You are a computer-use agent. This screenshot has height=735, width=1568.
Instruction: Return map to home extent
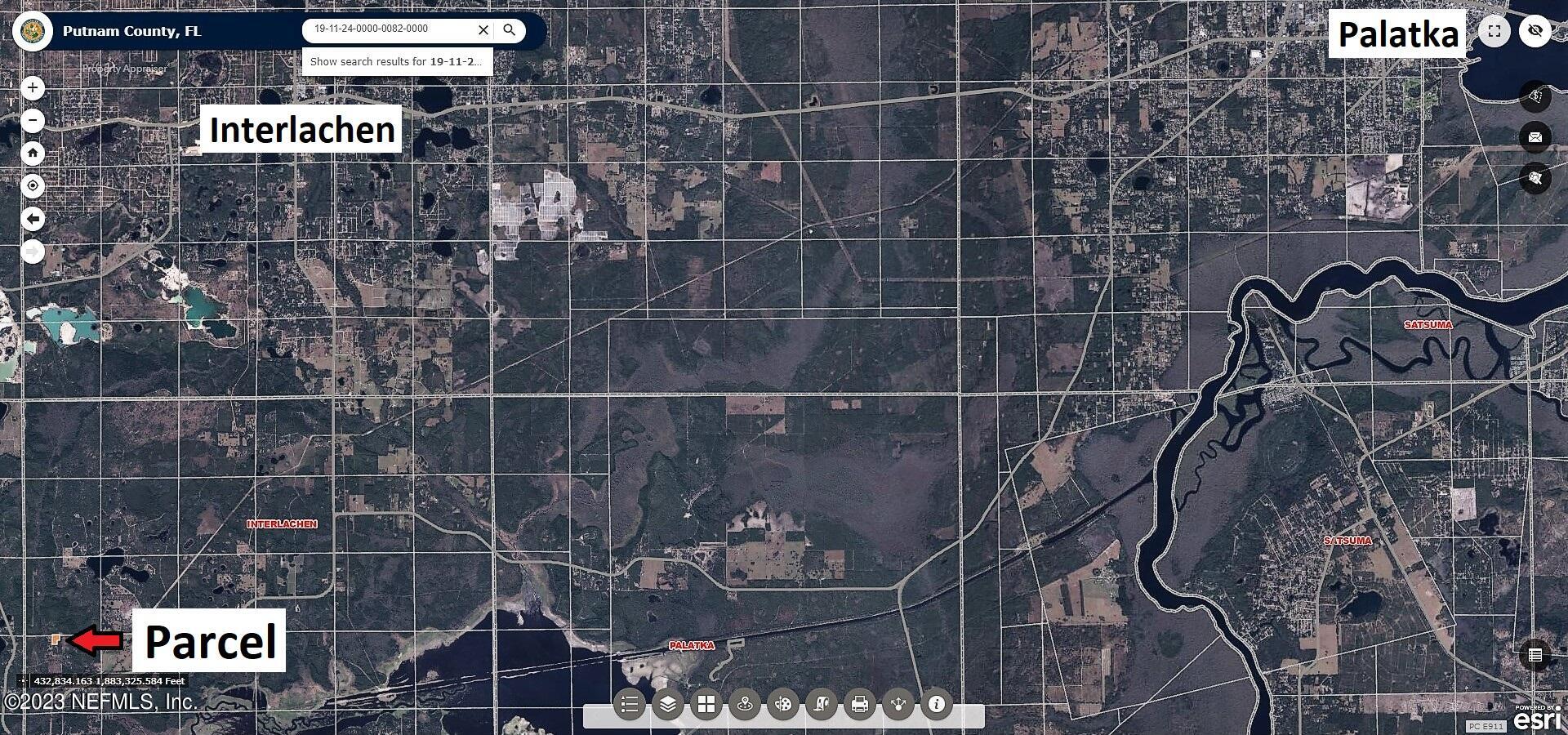point(33,153)
